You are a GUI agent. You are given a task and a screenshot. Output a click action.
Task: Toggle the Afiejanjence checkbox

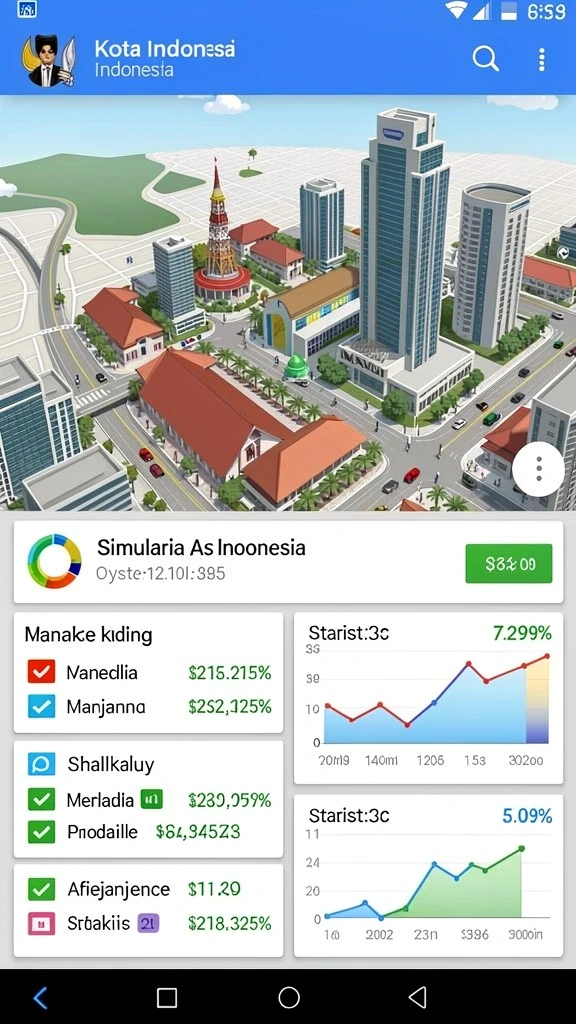(x=41, y=889)
